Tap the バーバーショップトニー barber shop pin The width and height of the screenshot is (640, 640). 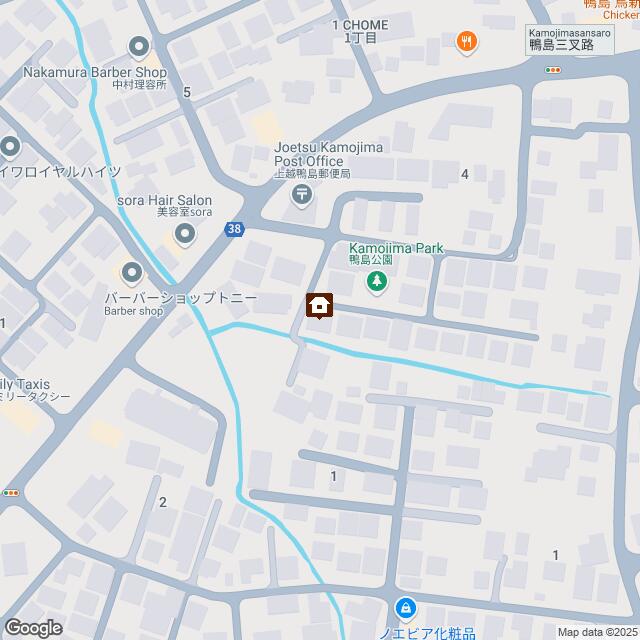click(132, 272)
